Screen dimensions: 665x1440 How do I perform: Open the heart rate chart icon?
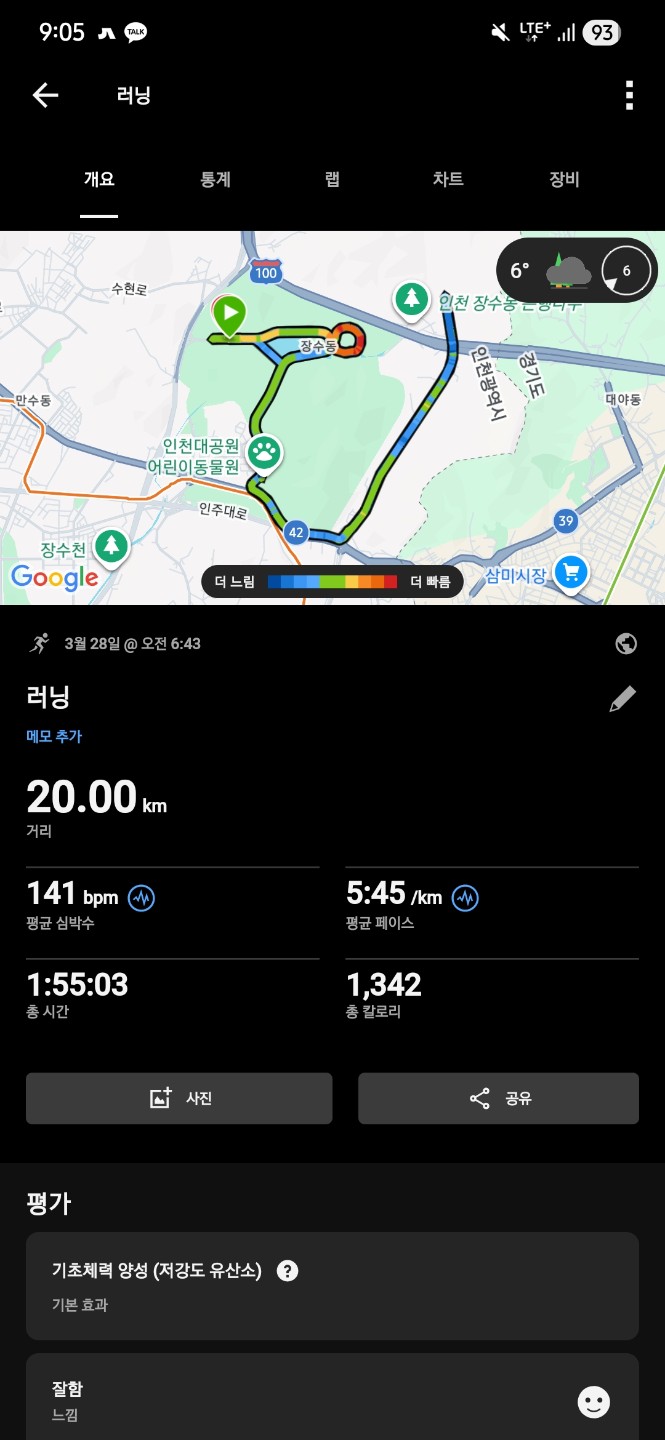tap(141, 897)
